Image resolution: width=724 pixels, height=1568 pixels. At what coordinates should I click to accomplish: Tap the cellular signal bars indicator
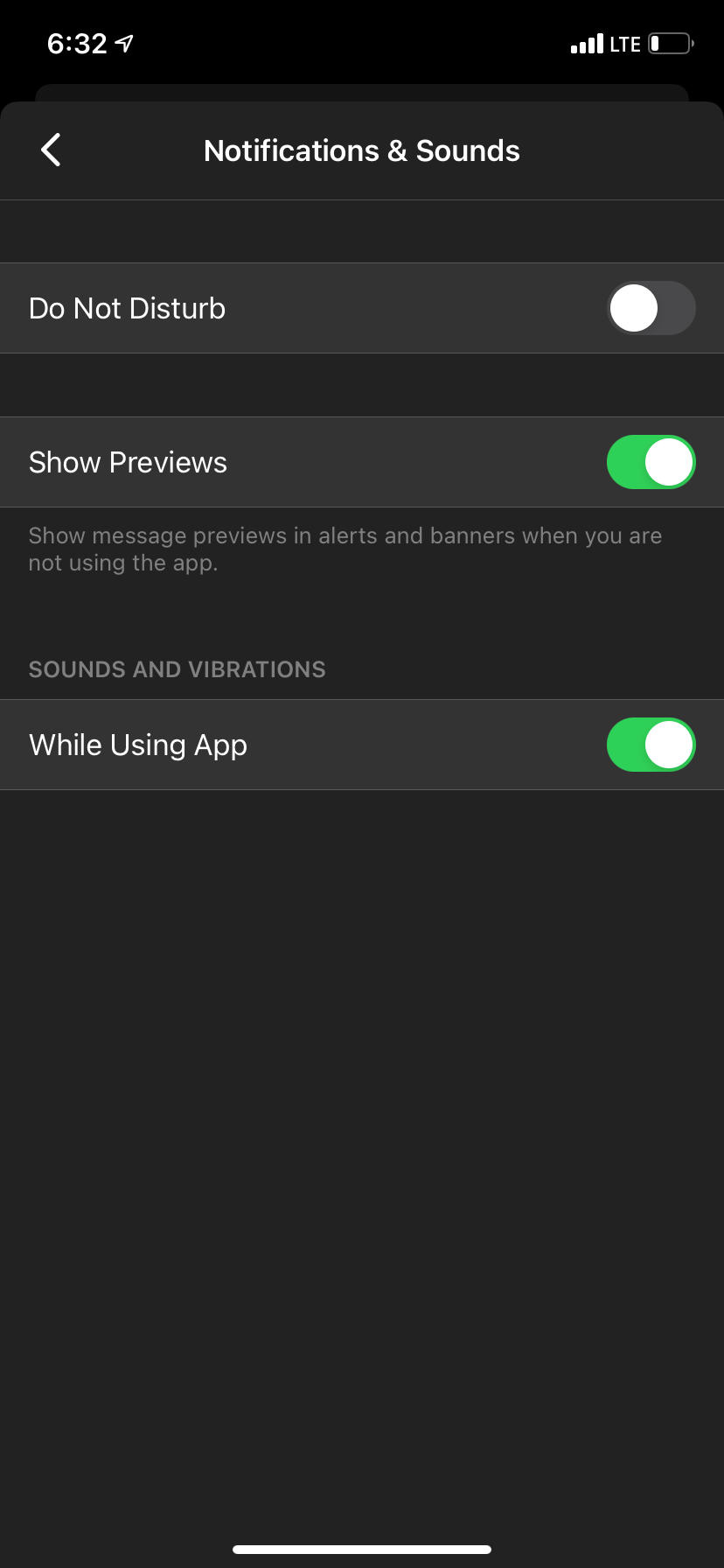pos(587,43)
